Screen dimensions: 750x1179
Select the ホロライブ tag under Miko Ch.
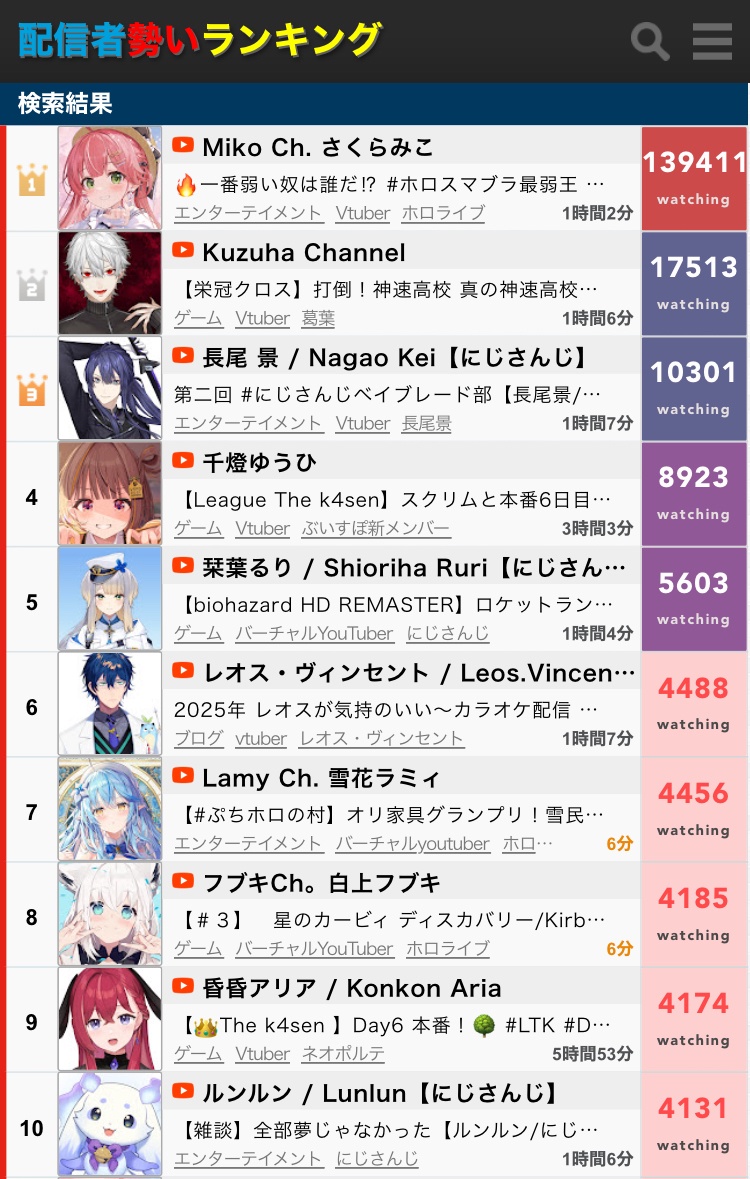point(443,213)
